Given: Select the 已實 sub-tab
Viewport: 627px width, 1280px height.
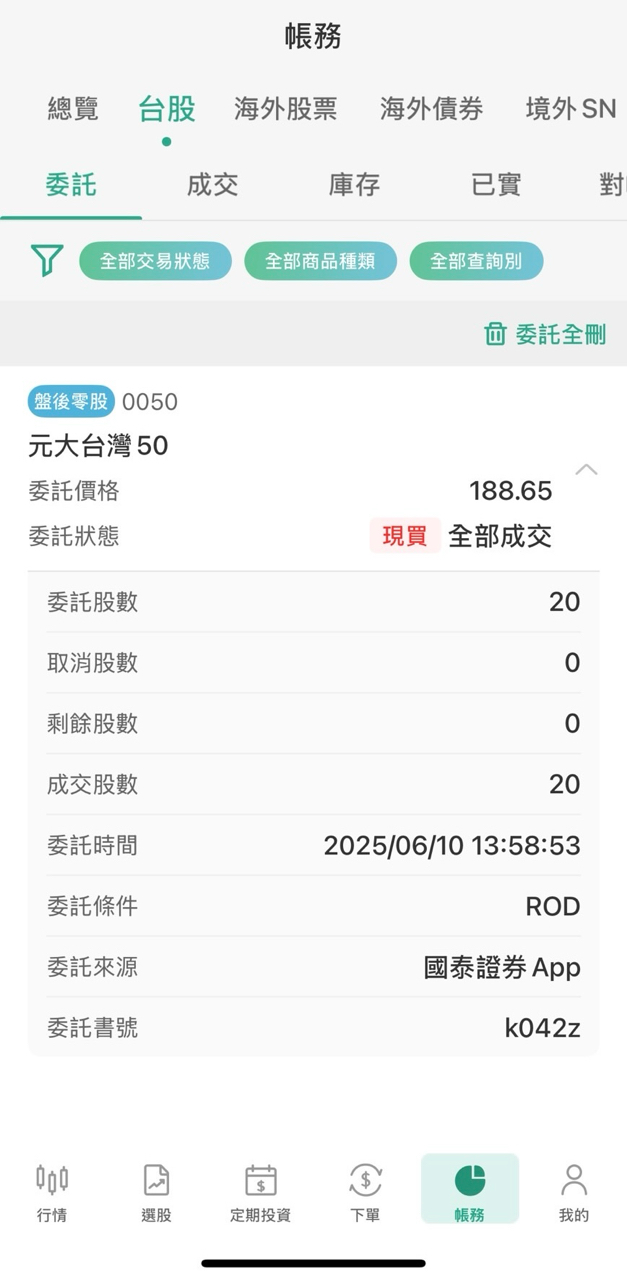Looking at the screenshot, I should click(x=496, y=185).
